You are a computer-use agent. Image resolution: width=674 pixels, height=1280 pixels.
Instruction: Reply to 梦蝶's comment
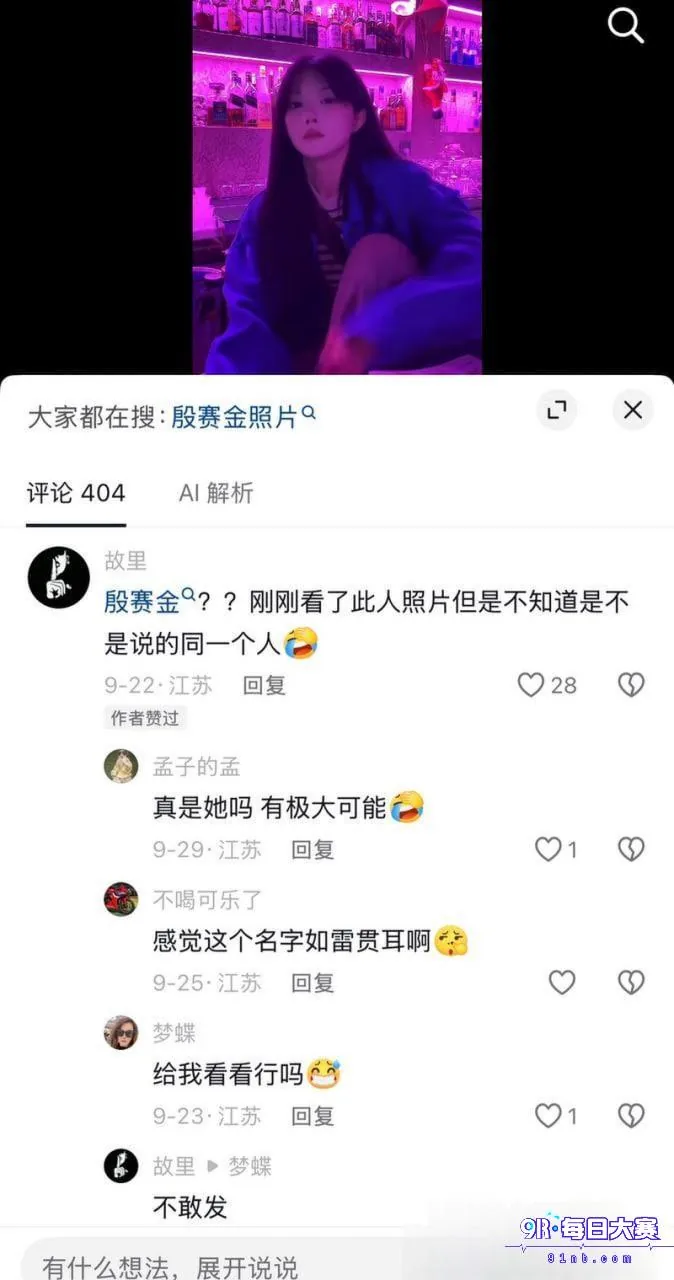(x=312, y=1116)
